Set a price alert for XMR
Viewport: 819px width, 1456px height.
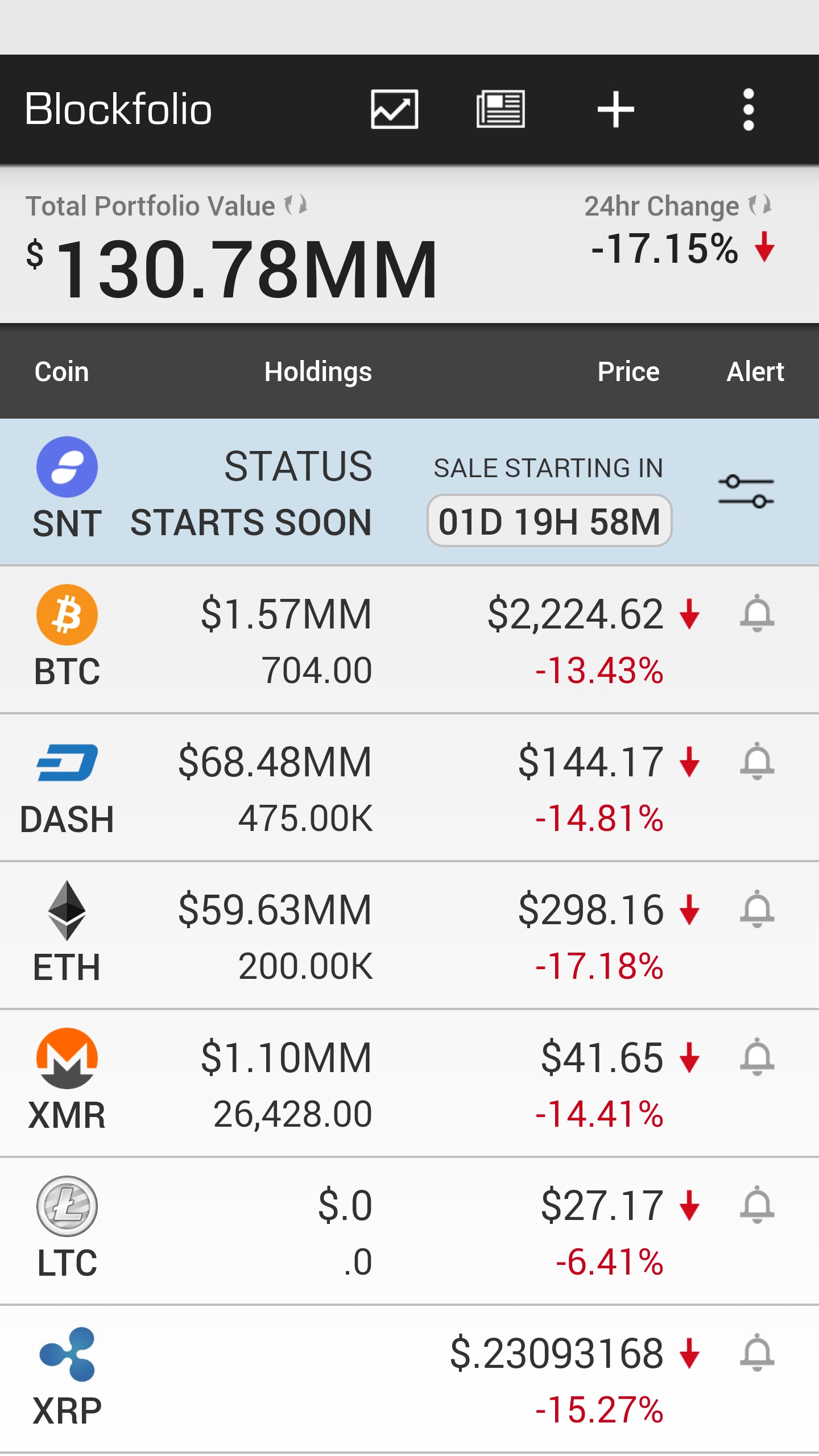click(x=757, y=1057)
